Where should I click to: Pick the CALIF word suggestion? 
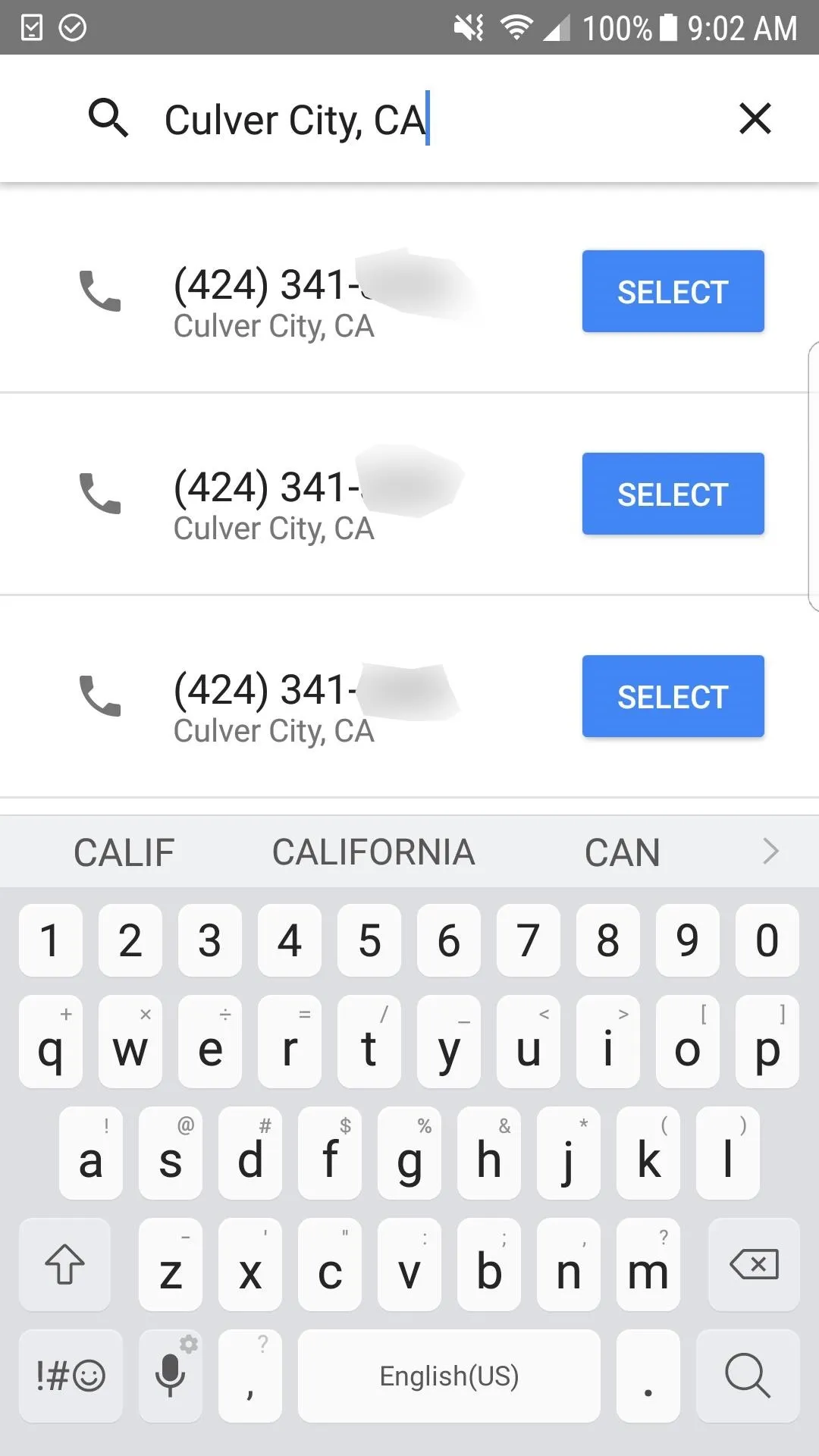(x=124, y=852)
